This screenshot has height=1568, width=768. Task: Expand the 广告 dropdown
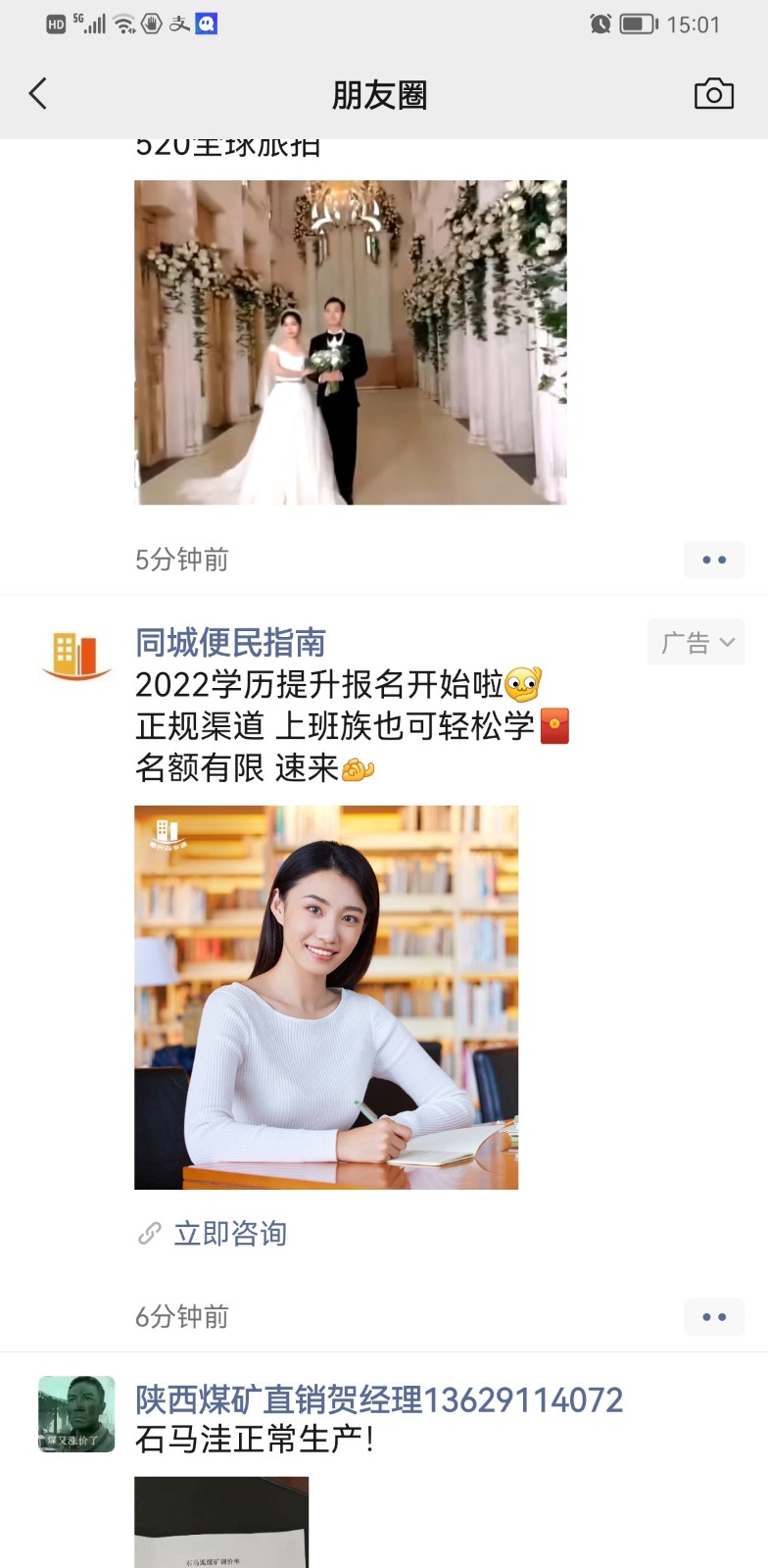[696, 643]
